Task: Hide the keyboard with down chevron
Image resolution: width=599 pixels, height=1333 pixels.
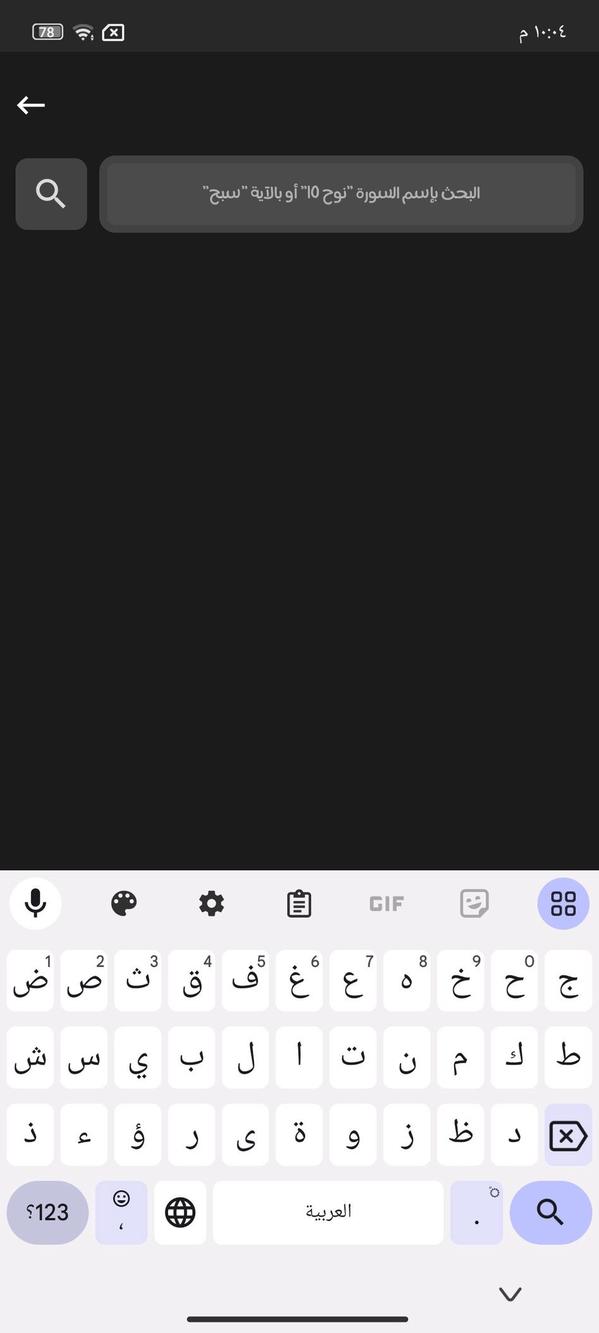Action: [x=510, y=1294]
